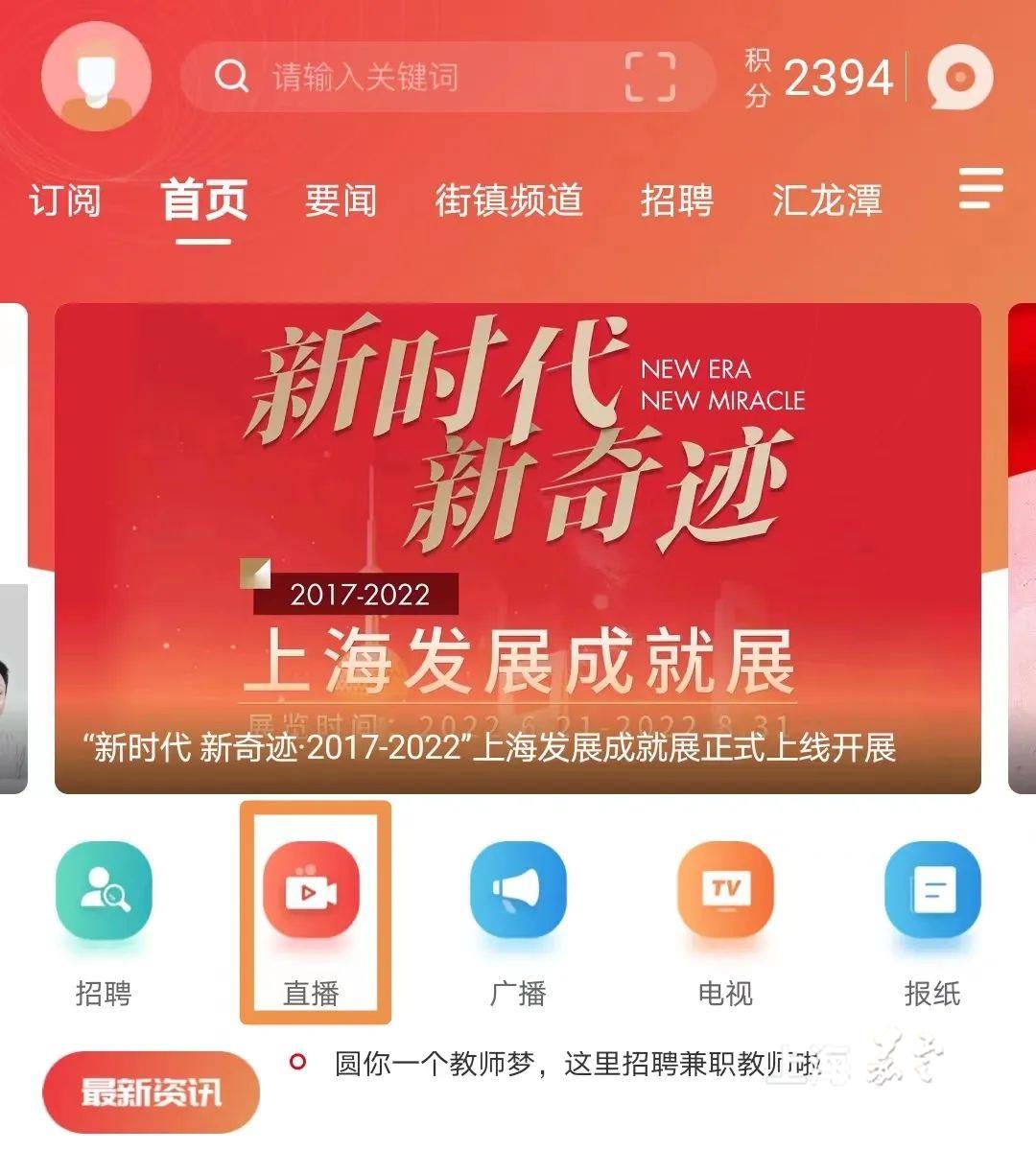Screen dimensions: 1036x1174
Task: Open the 上海发展成就展 banner
Action: click(518, 548)
